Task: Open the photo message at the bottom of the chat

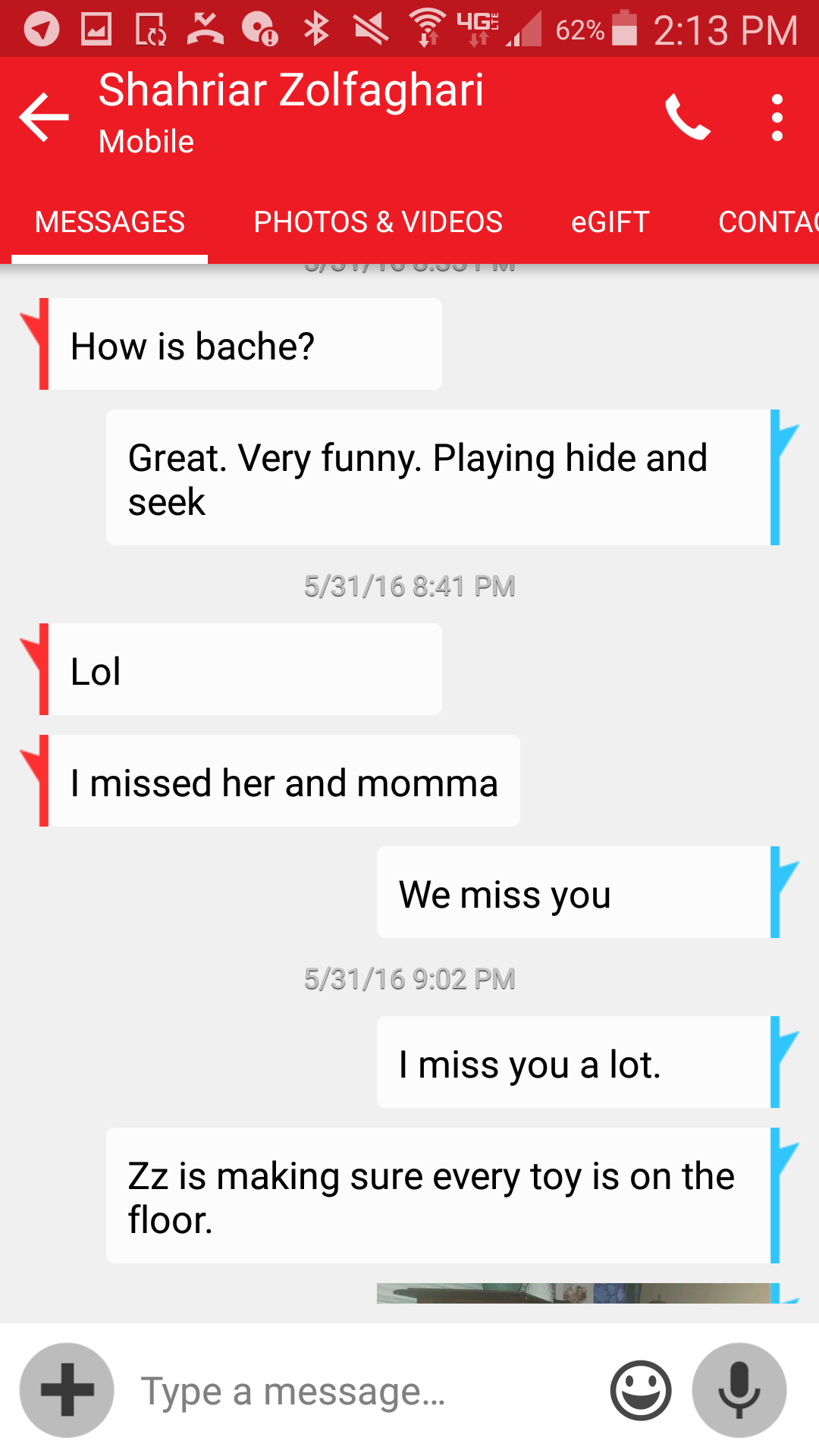Action: tap(573, 1294)
